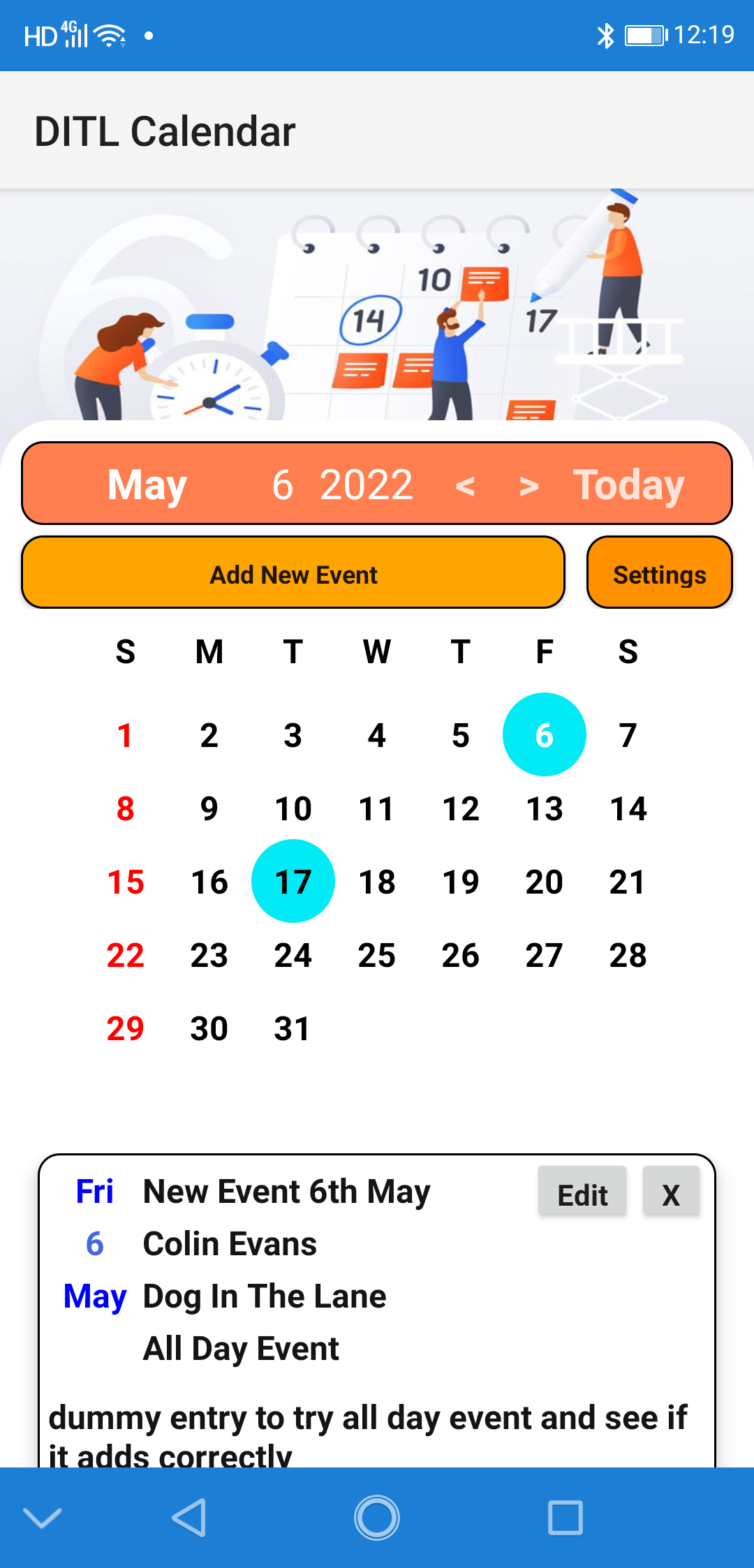754x1568 pixels.
Task: Select May 17 on the calendar
Action: pos(293,882)
